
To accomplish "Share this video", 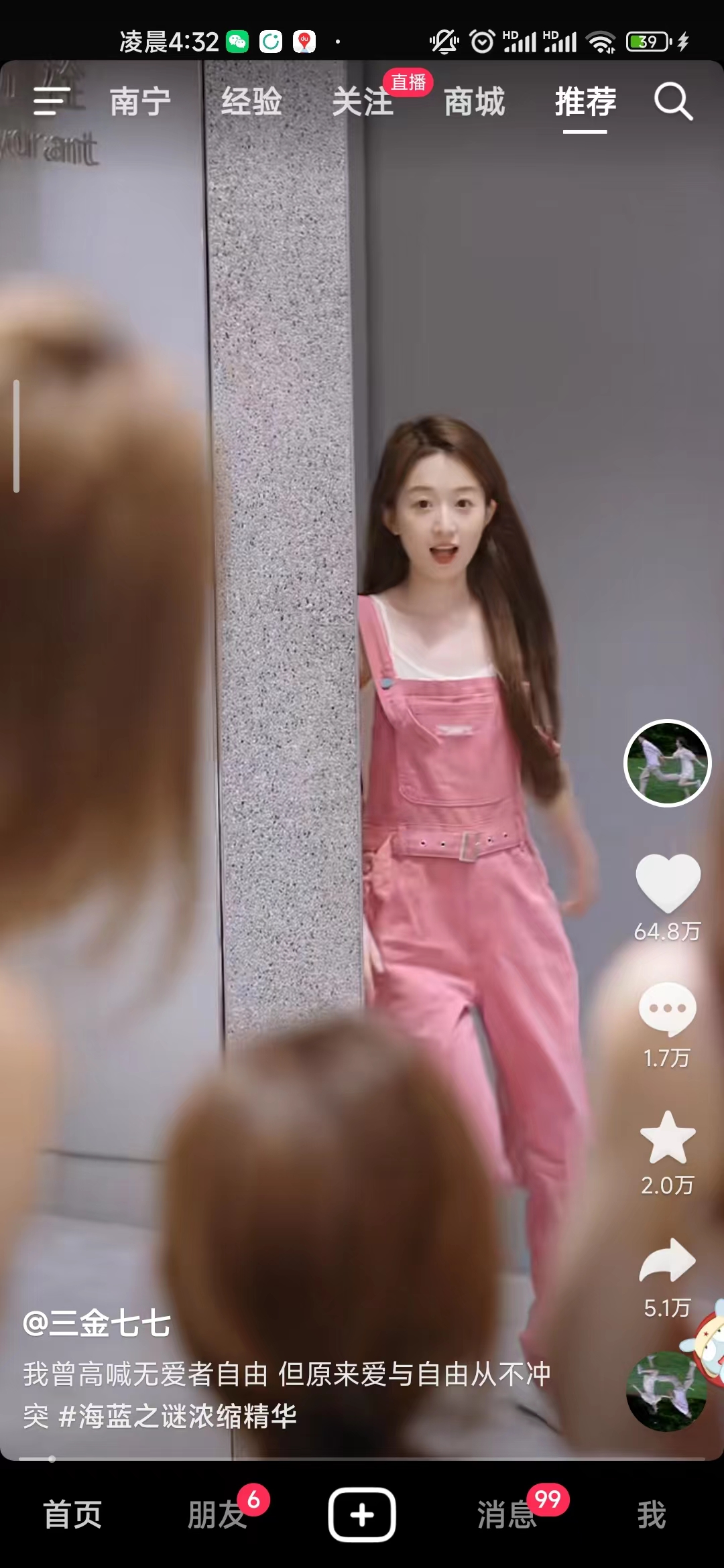I will (x=667, y=1261).
